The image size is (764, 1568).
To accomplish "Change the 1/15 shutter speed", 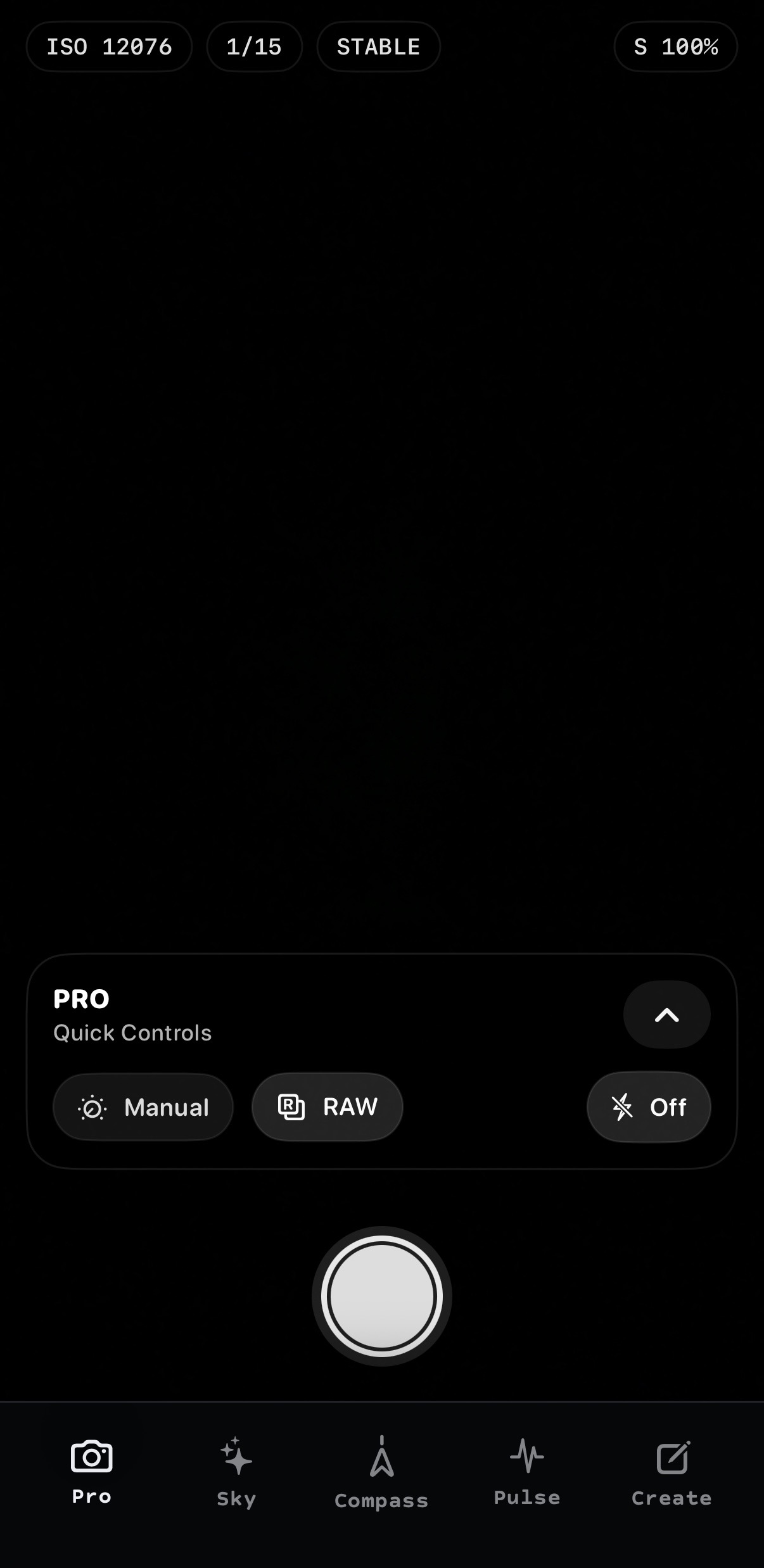I will [x=254, y=47].
